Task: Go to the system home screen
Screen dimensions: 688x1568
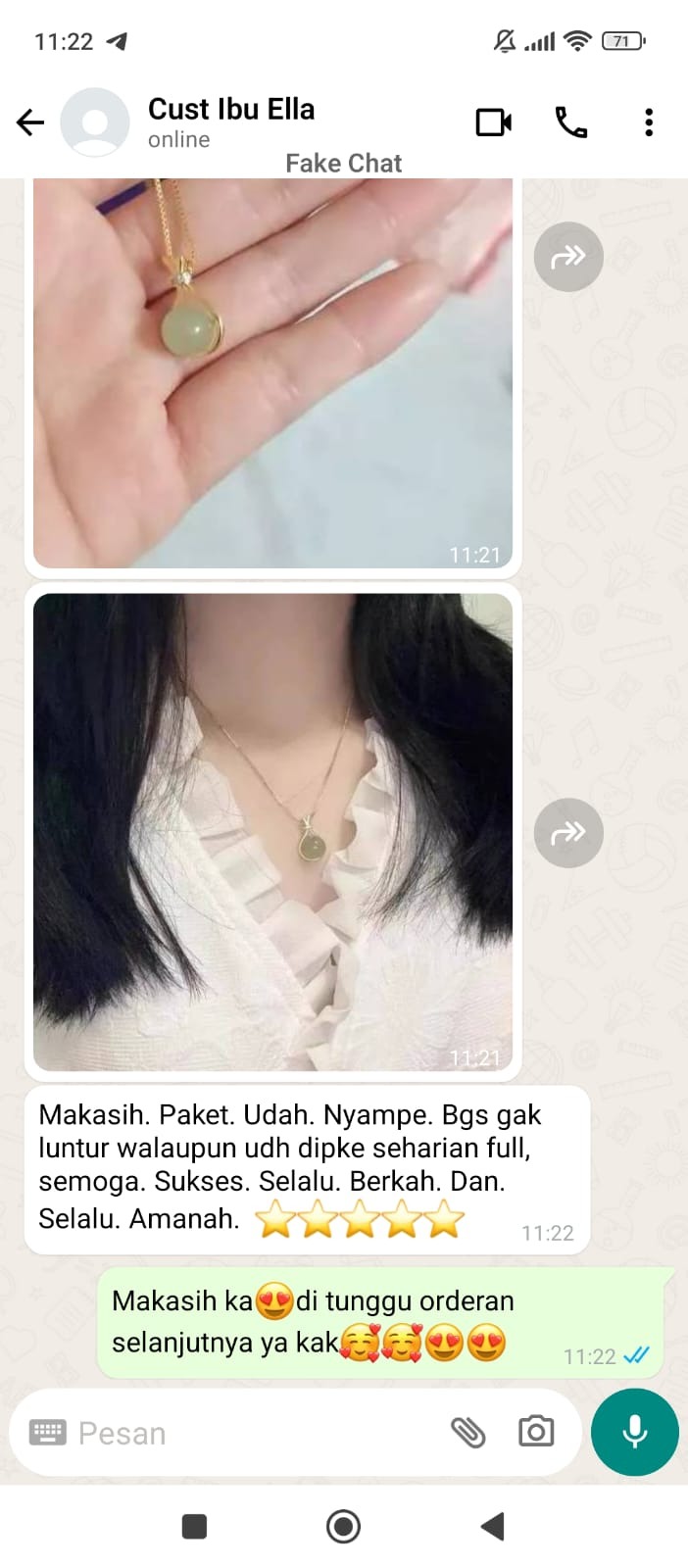Action: click(x=343, y=1526)
